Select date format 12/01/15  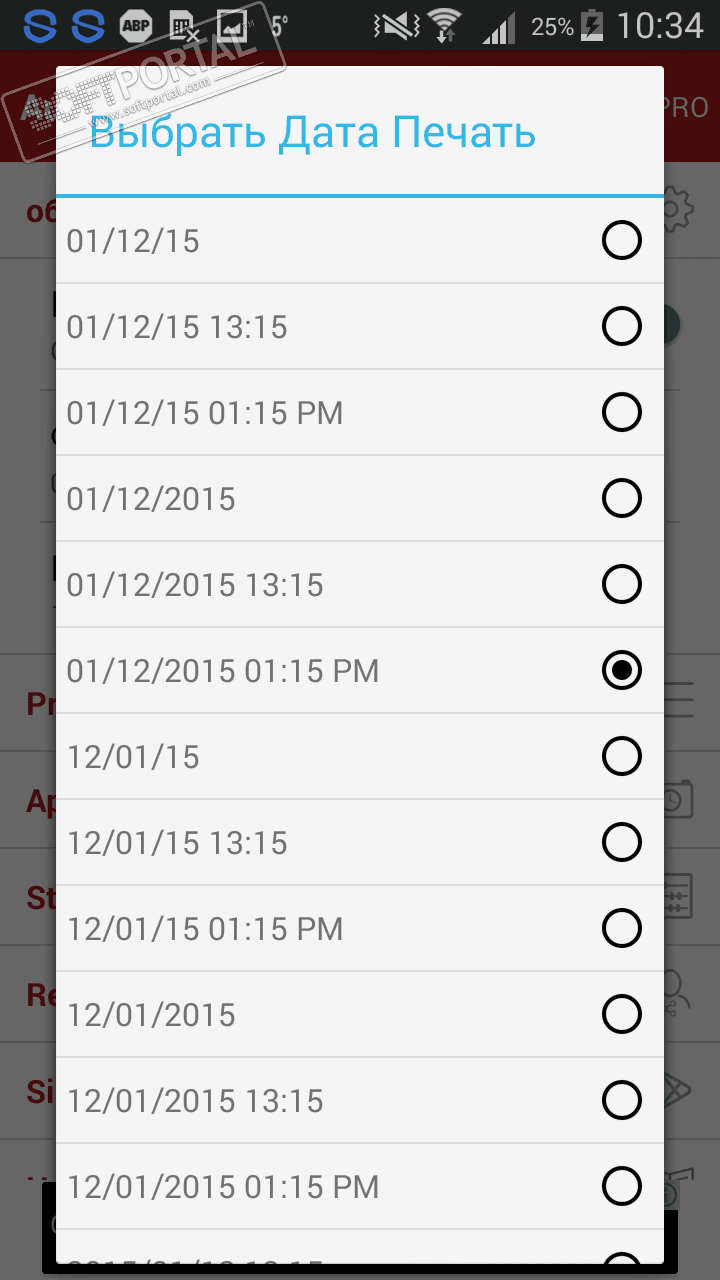(x=360, y=757)
